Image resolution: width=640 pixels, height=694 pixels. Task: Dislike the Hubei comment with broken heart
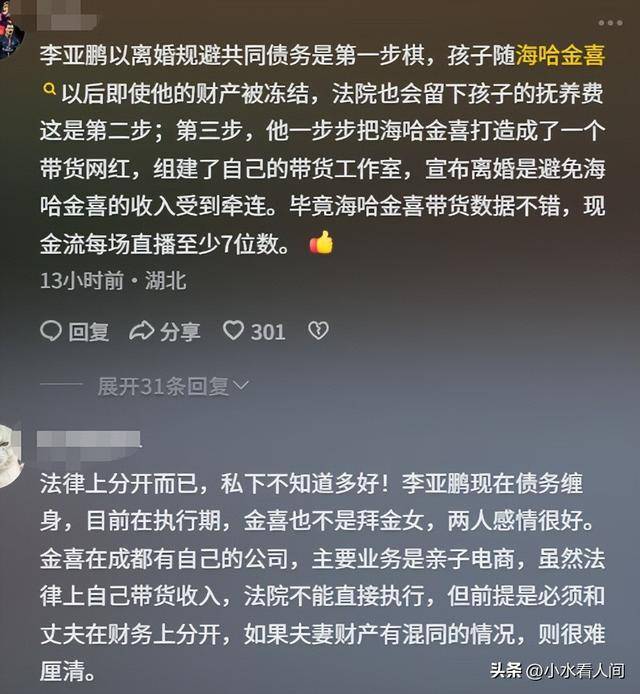[x=318, y=331]
